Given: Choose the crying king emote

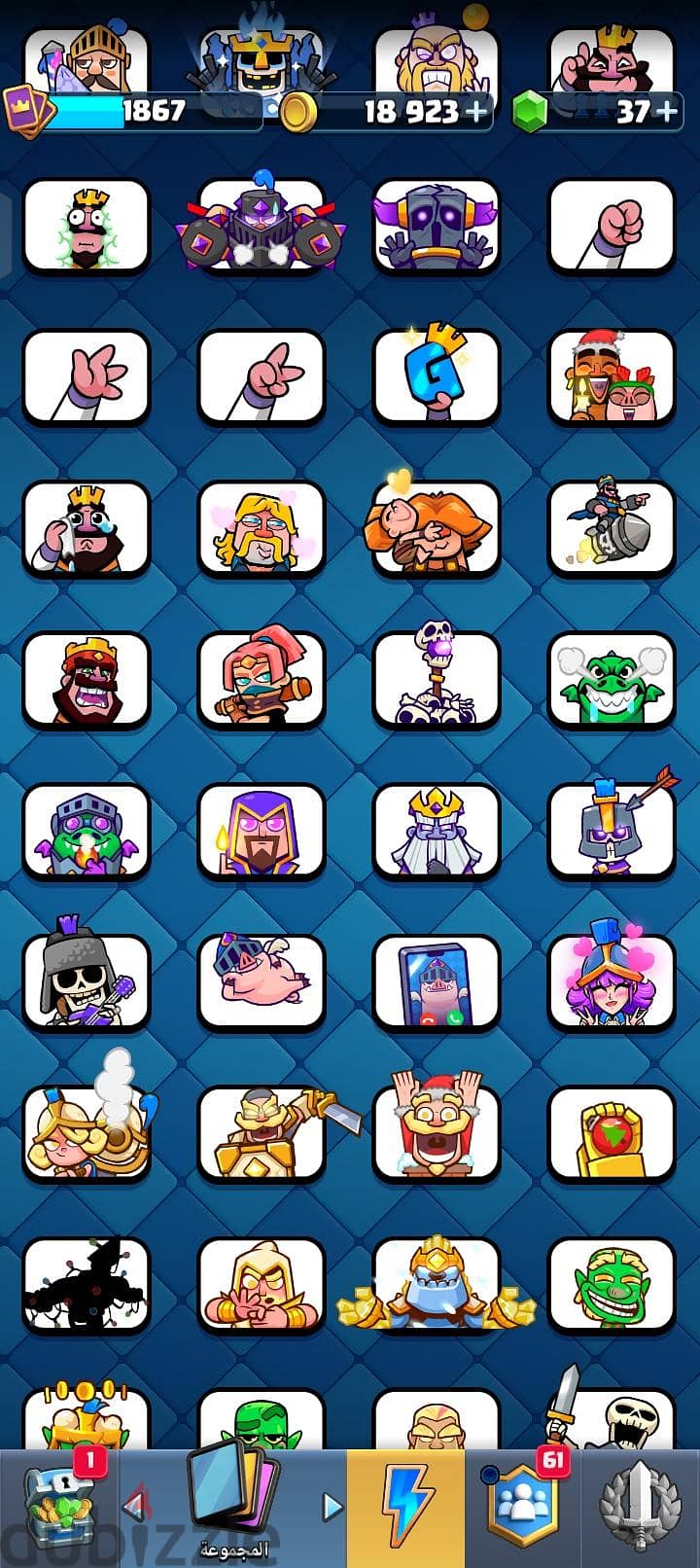Looking at the screenshot, I should coord(87,528).
